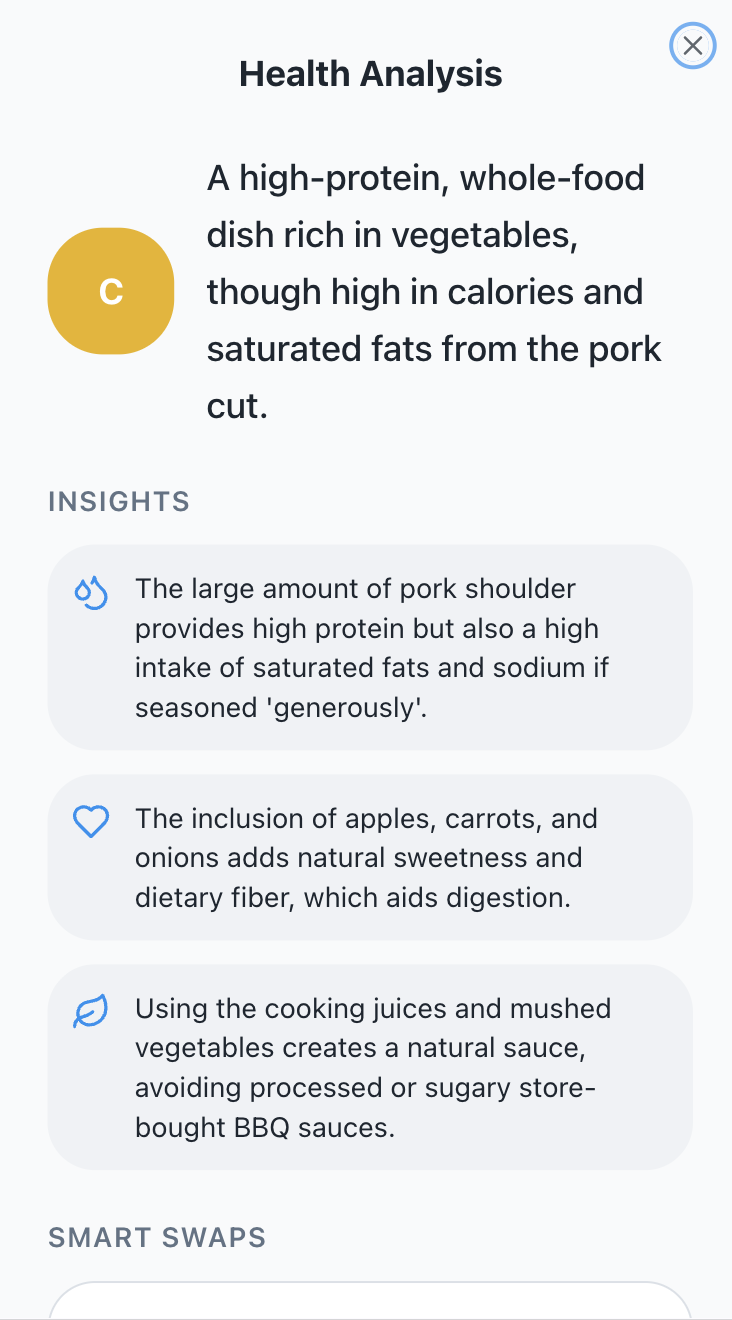Screen dimensions: 732x1320
Task: Collapse the INSIGHTS section header
Action: tap(118, 501)
